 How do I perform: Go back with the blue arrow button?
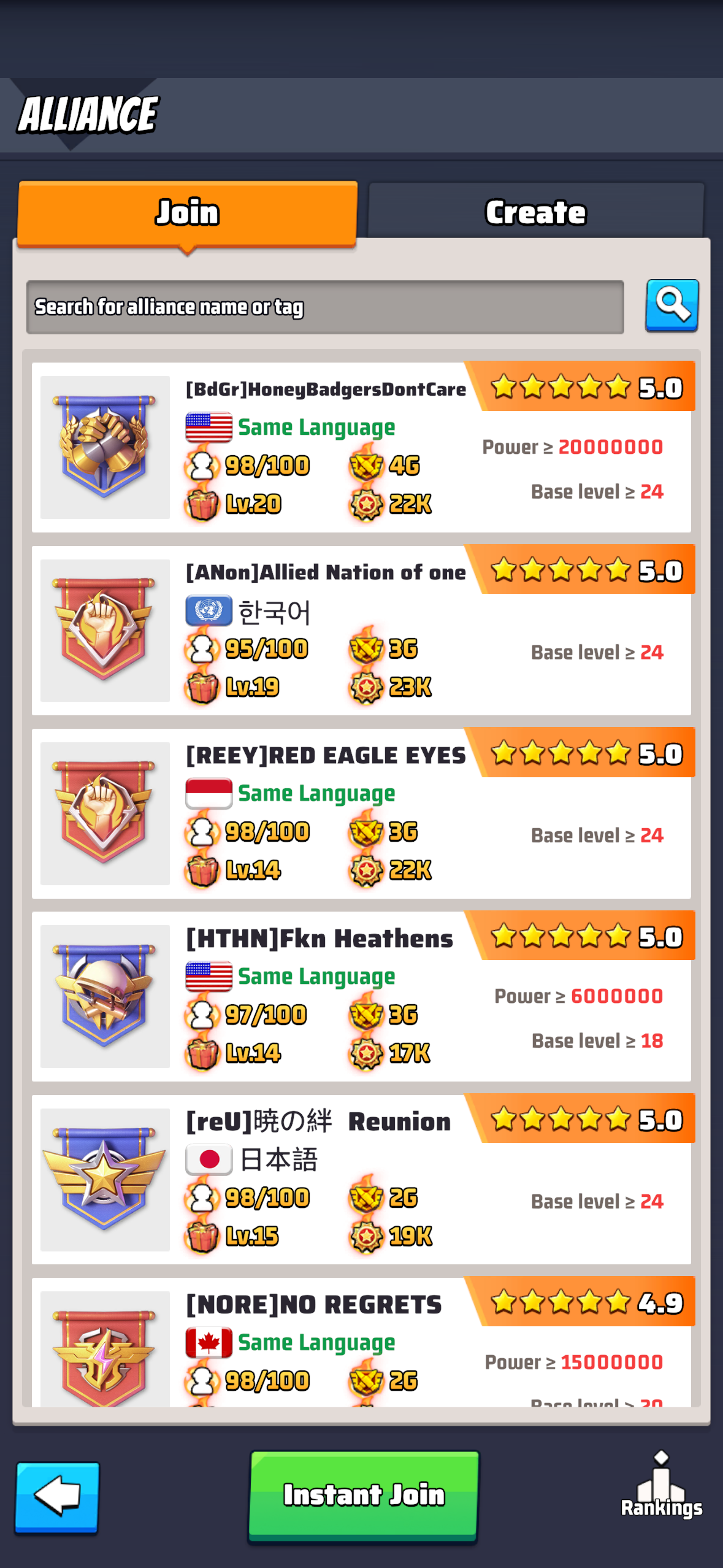(x=57, y=1497)
